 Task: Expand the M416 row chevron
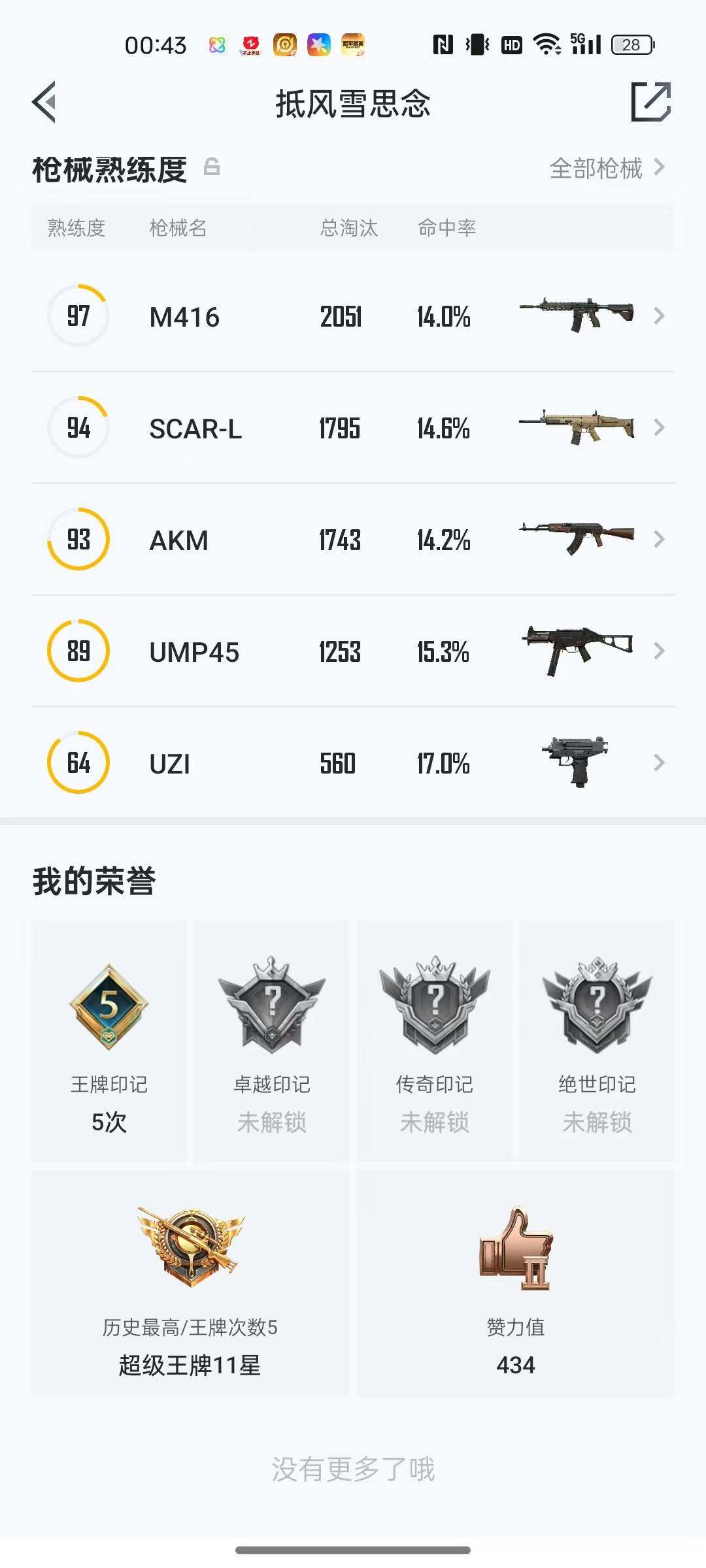tap(659, 316)
